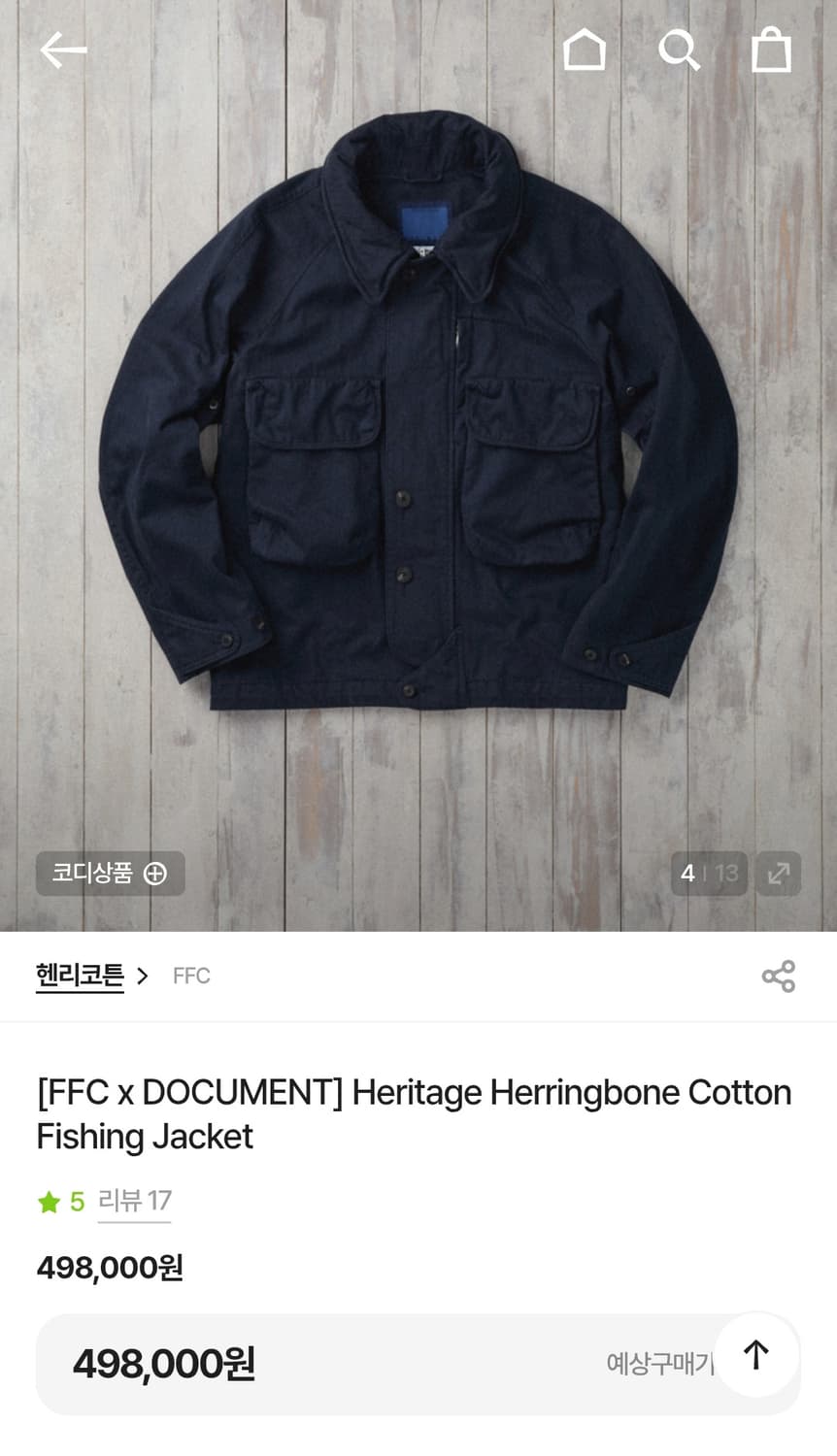This screenshot has height=1456, width=837.
Task: Tap the search icon to find products
Action: 679,50
